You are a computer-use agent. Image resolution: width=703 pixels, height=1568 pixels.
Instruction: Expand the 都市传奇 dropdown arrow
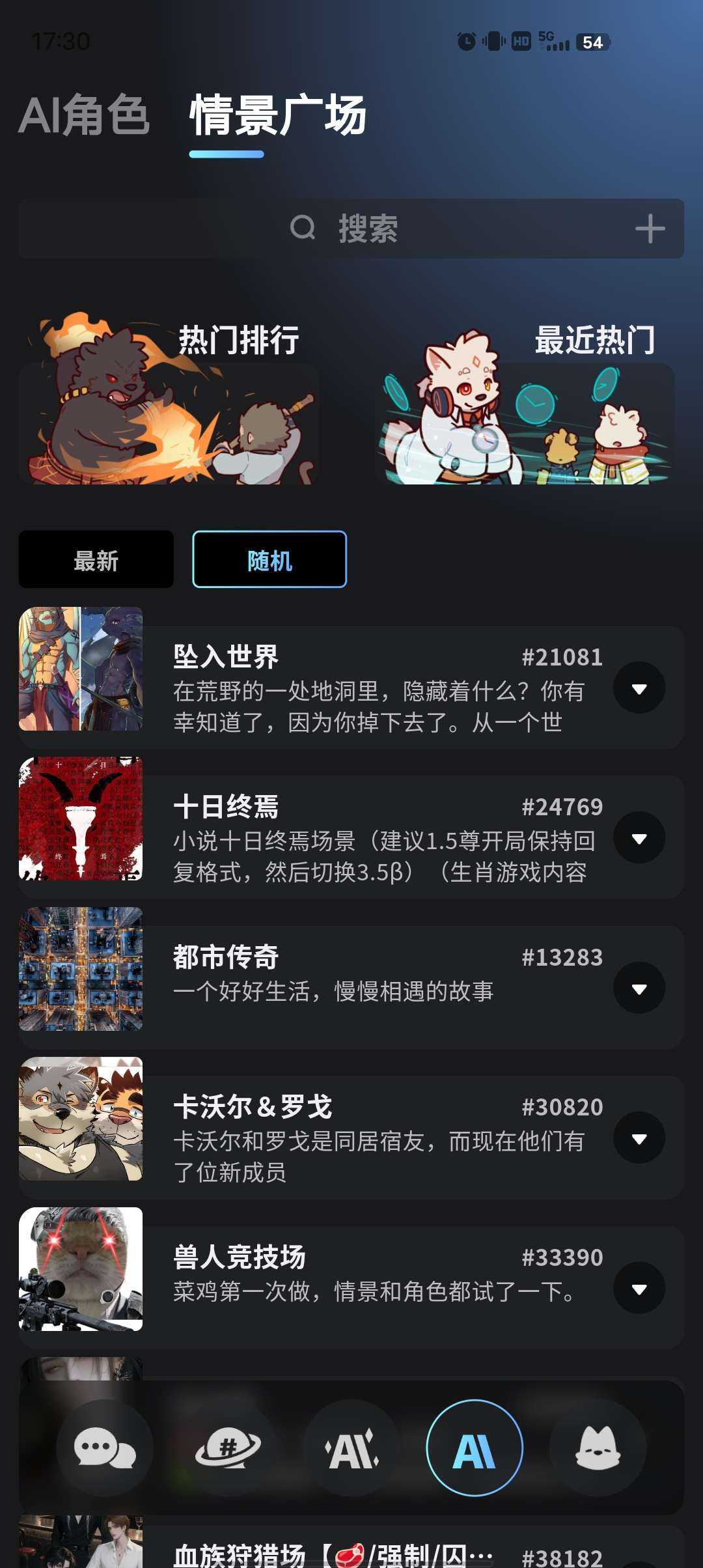(x=639, y=988)
